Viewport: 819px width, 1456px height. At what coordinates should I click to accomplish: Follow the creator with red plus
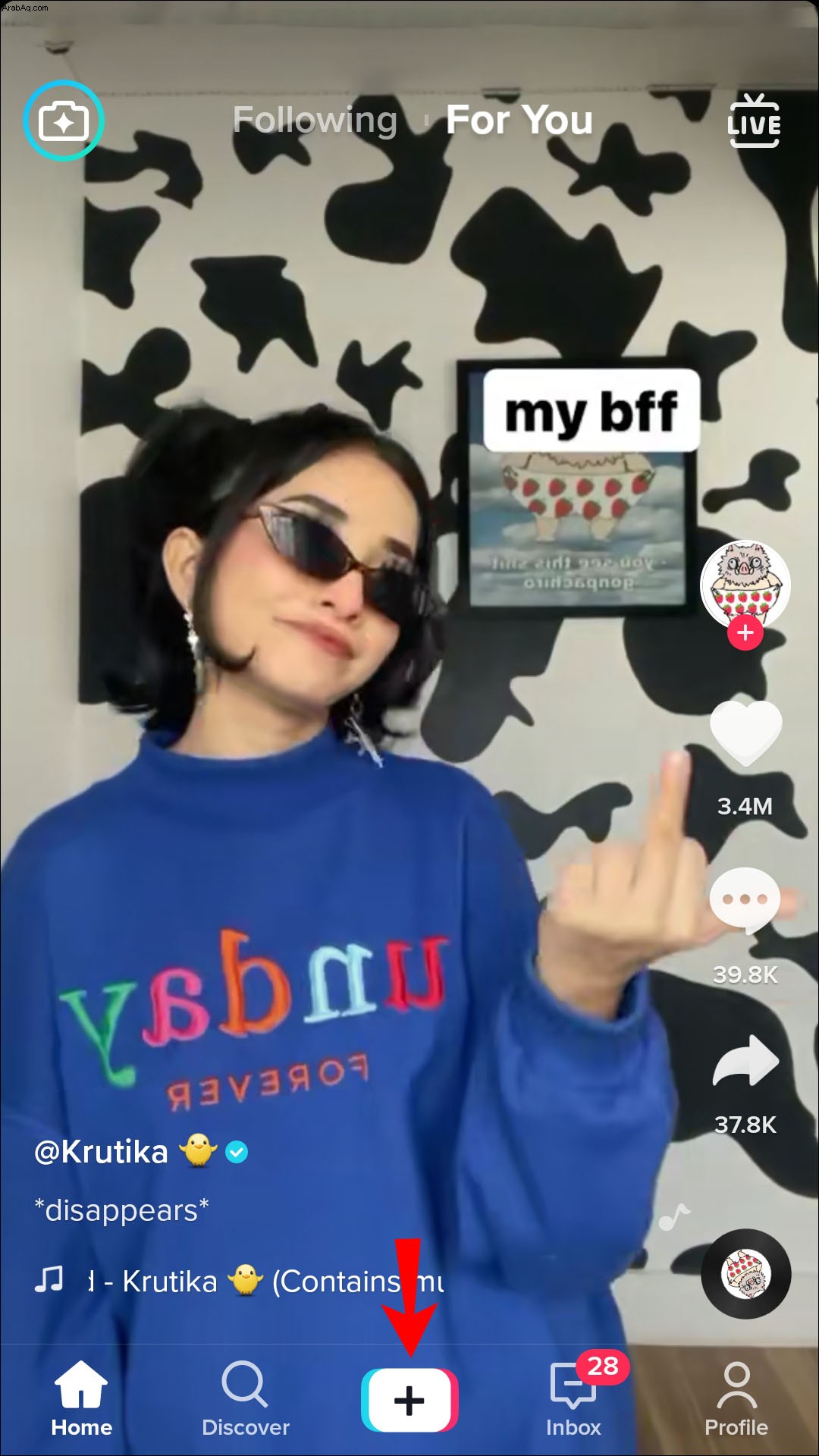point(745,632)
